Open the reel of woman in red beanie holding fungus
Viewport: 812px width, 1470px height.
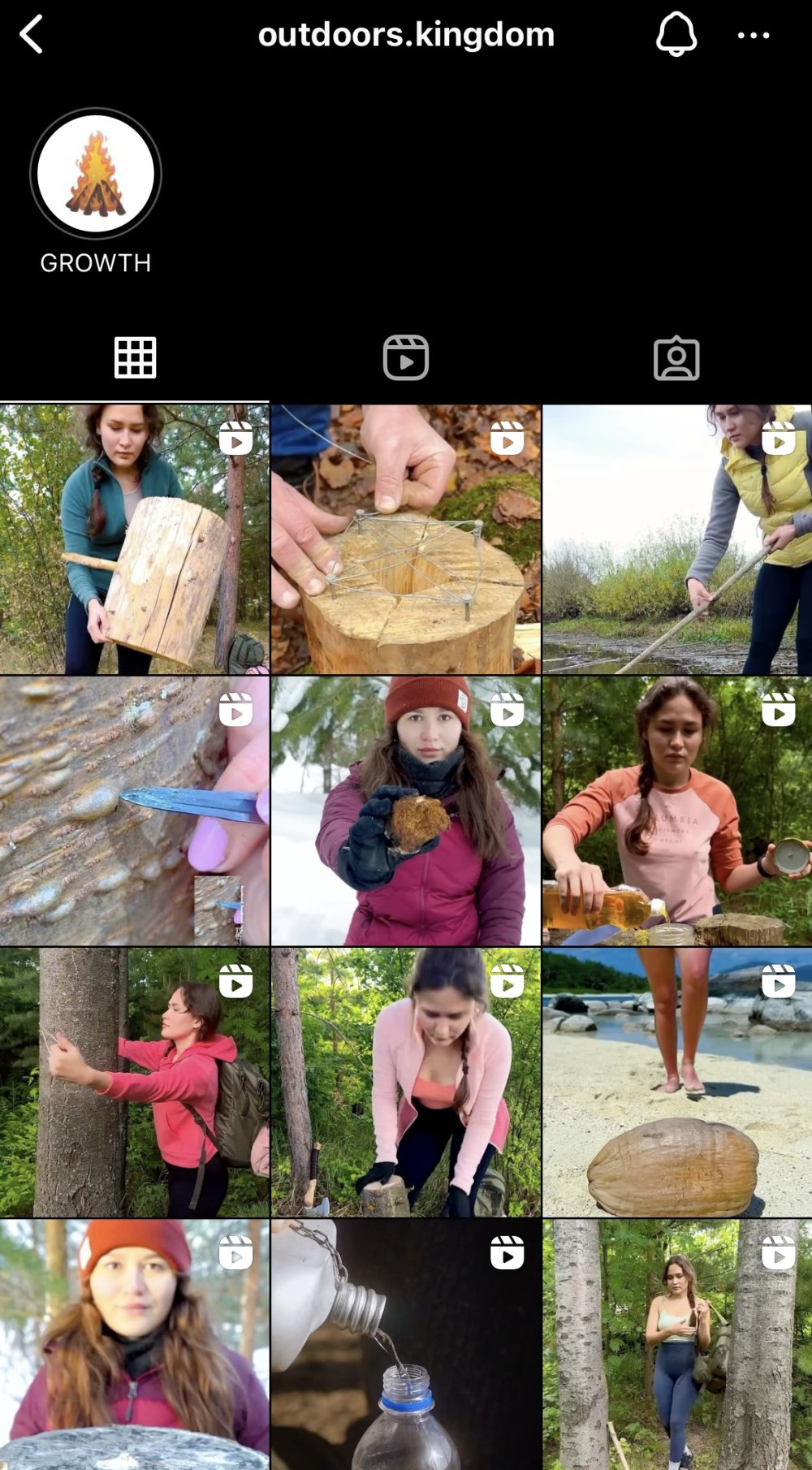click(x=405, y=811)
